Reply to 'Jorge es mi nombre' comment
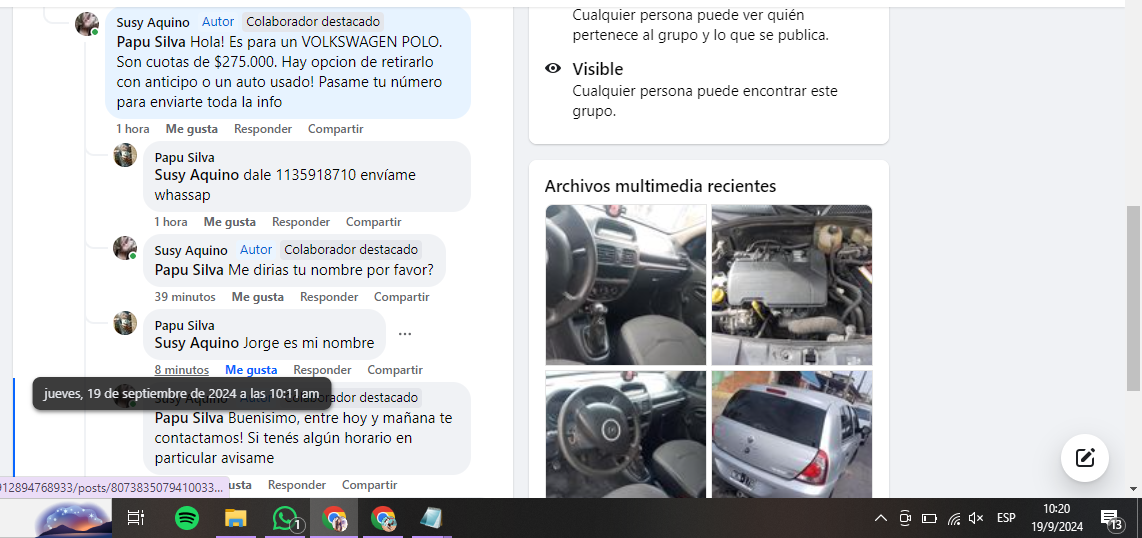The width and height of the screenshot is (1142, 538). coord(322,370)
